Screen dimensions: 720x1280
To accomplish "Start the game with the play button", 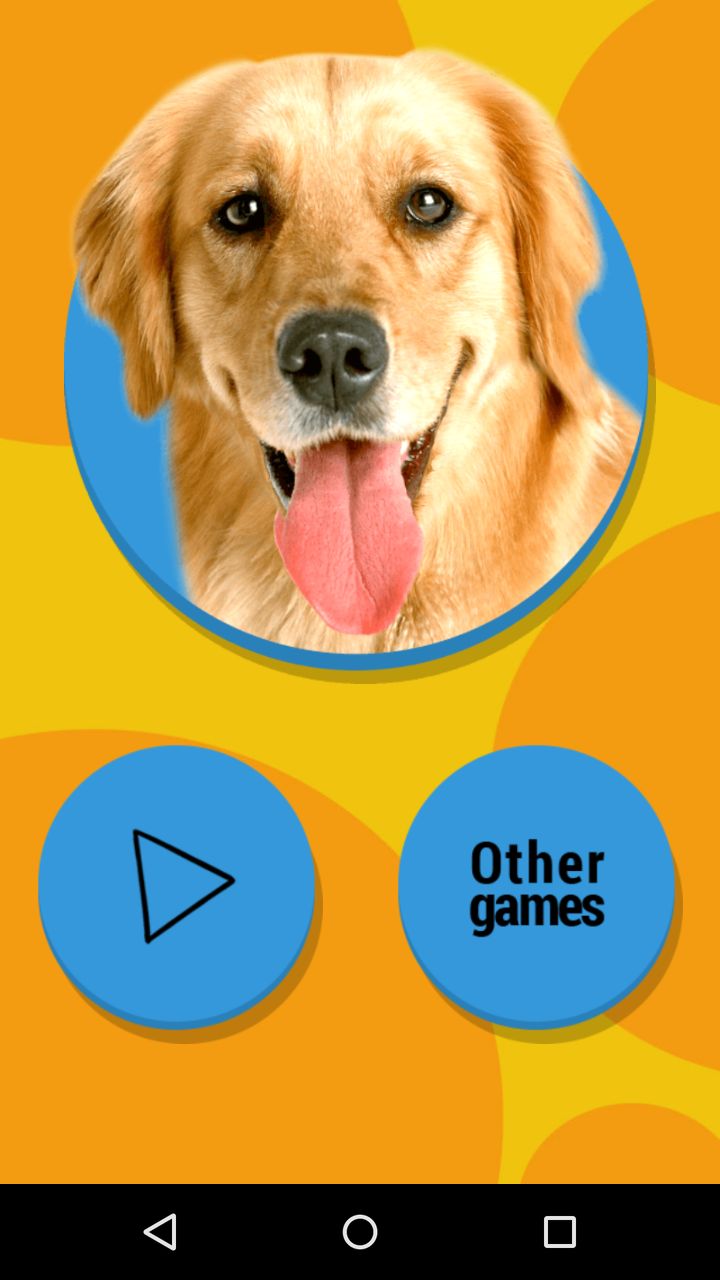I will click(x=178, y=887).
